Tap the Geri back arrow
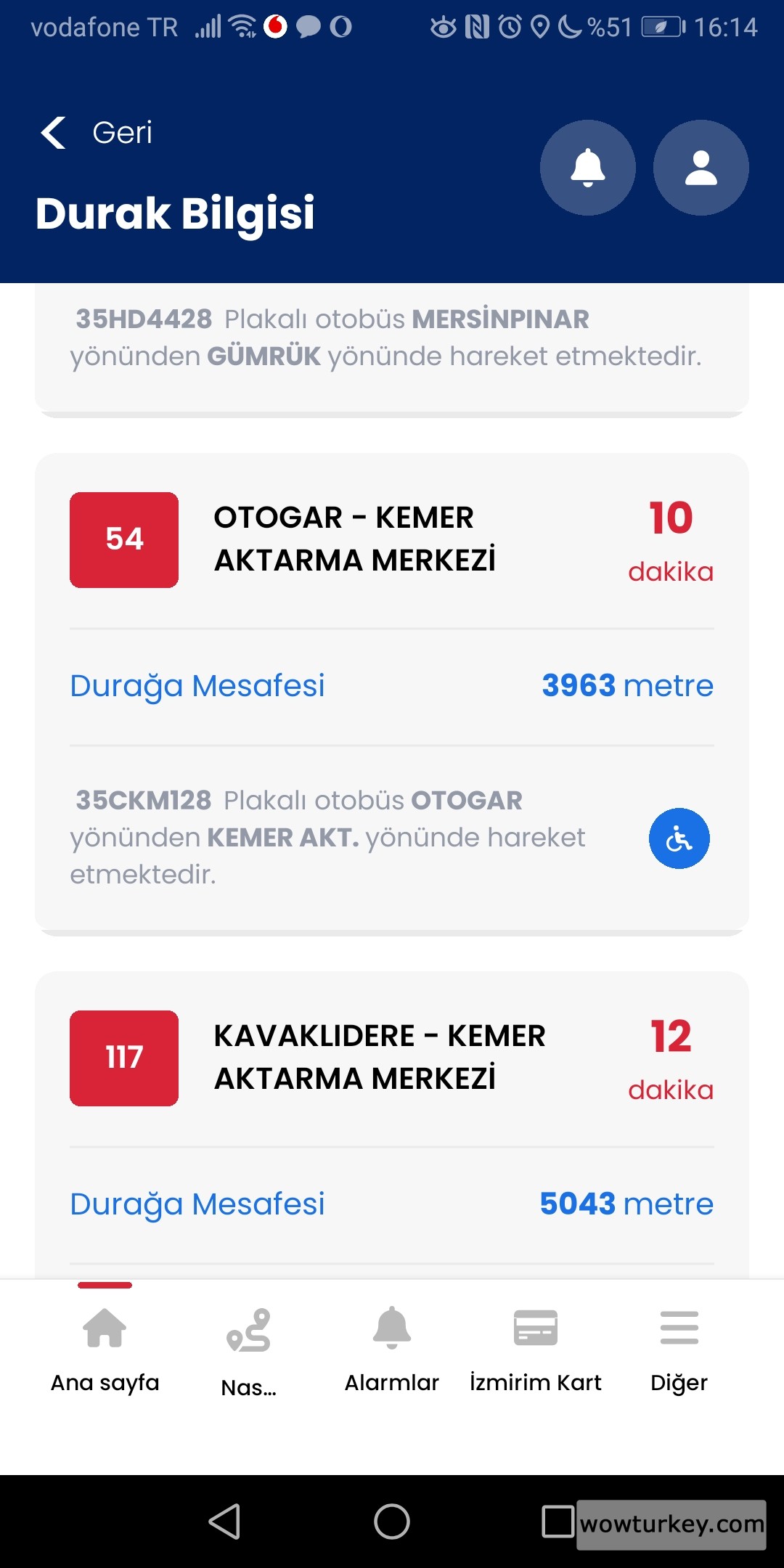 click(x=52, y=133)
